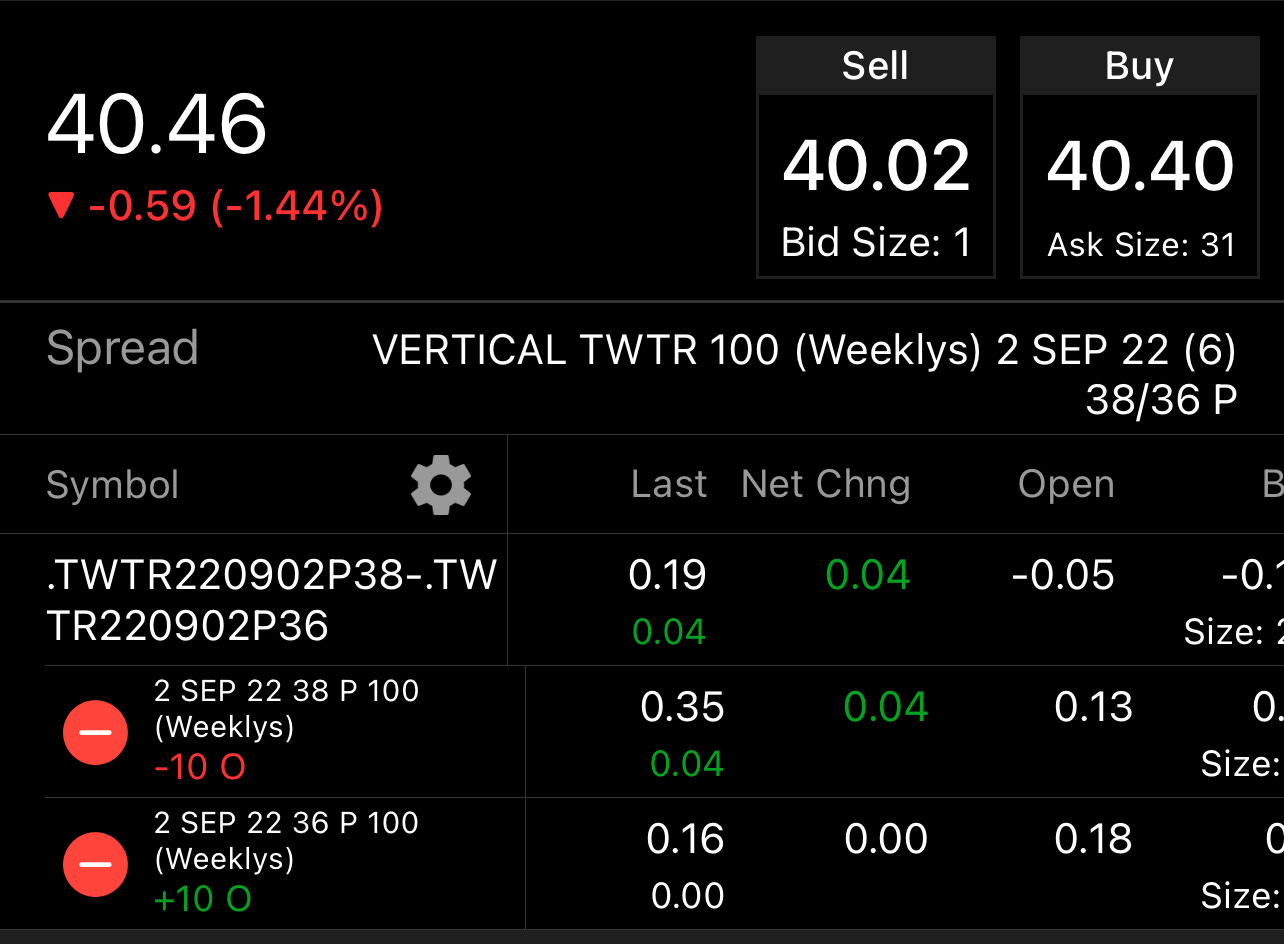Screen dimensions: 1284x944
Task: Remove the 38 P leg
Action: tap(95, 731)
